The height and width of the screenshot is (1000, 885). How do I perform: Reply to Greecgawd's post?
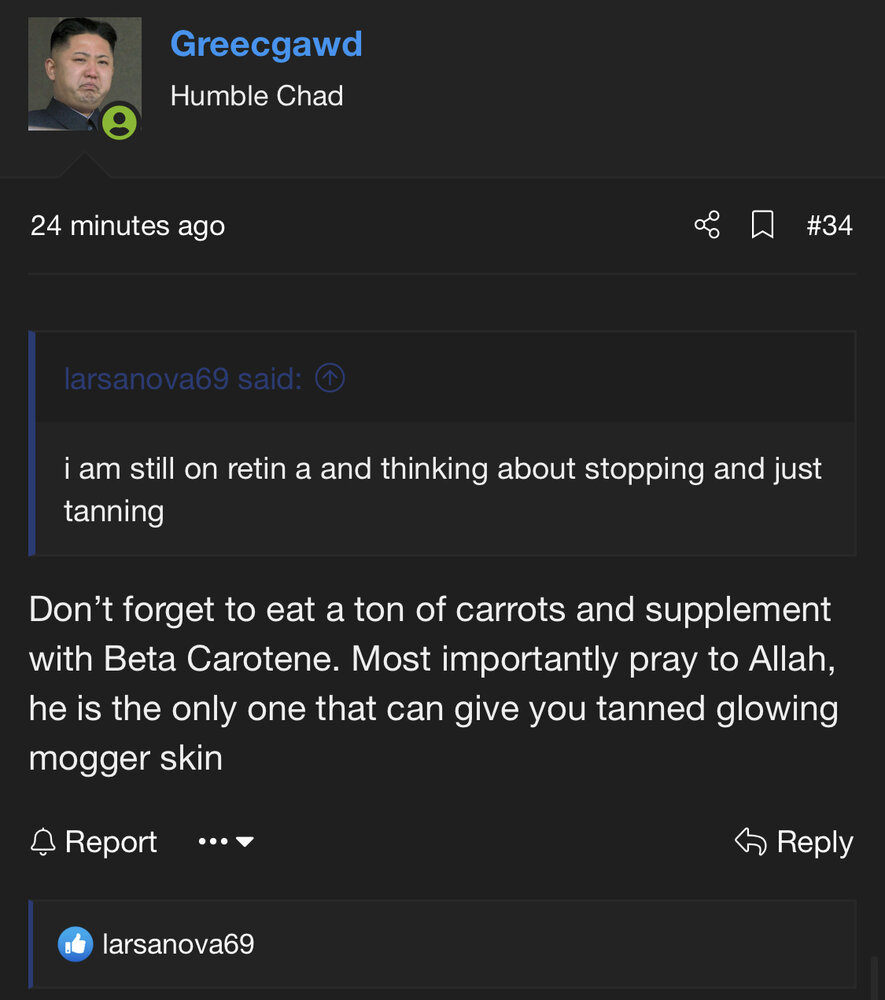[794, 842]
